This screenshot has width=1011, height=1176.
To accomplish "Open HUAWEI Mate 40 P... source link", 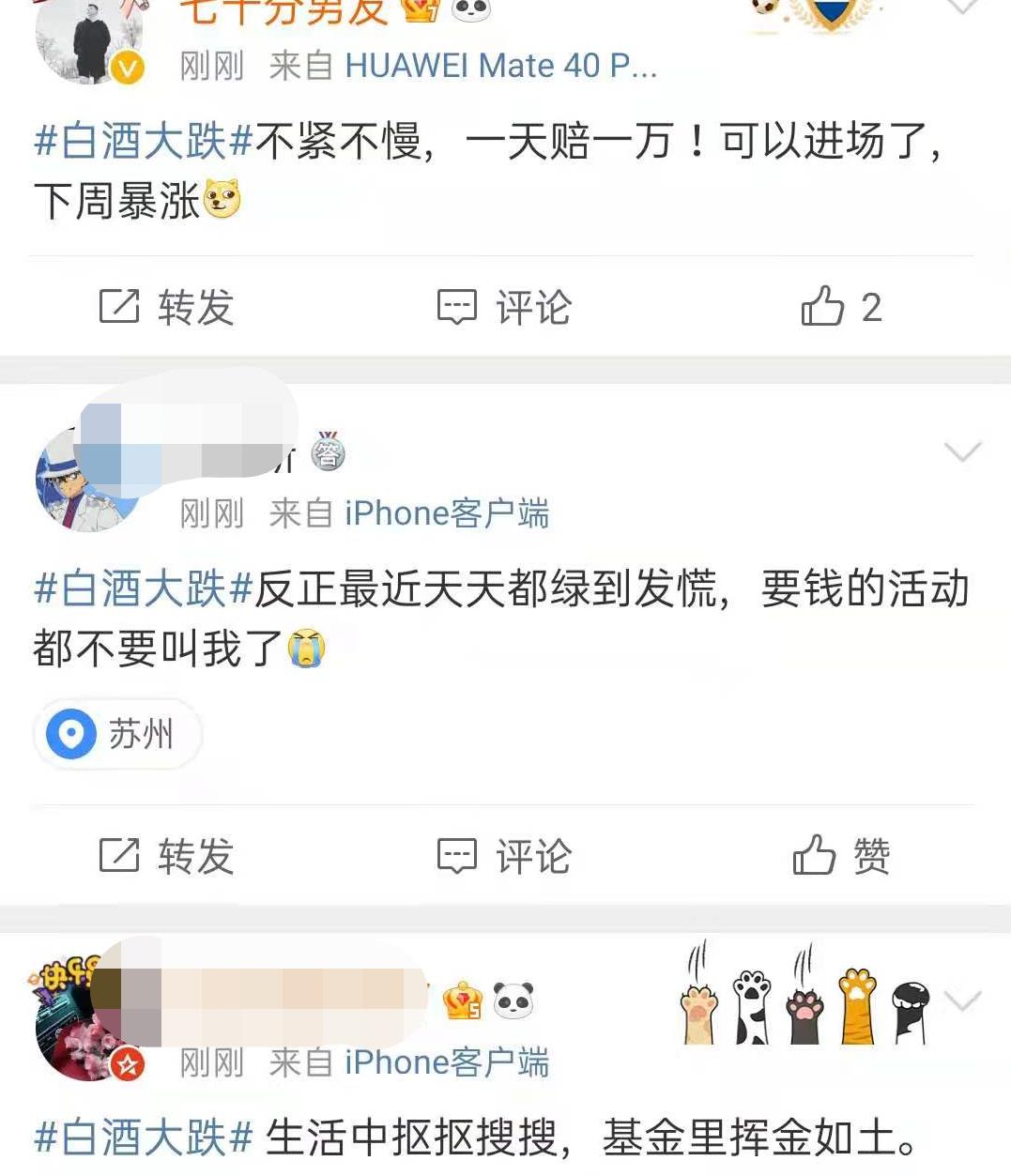I will (500, 66).
